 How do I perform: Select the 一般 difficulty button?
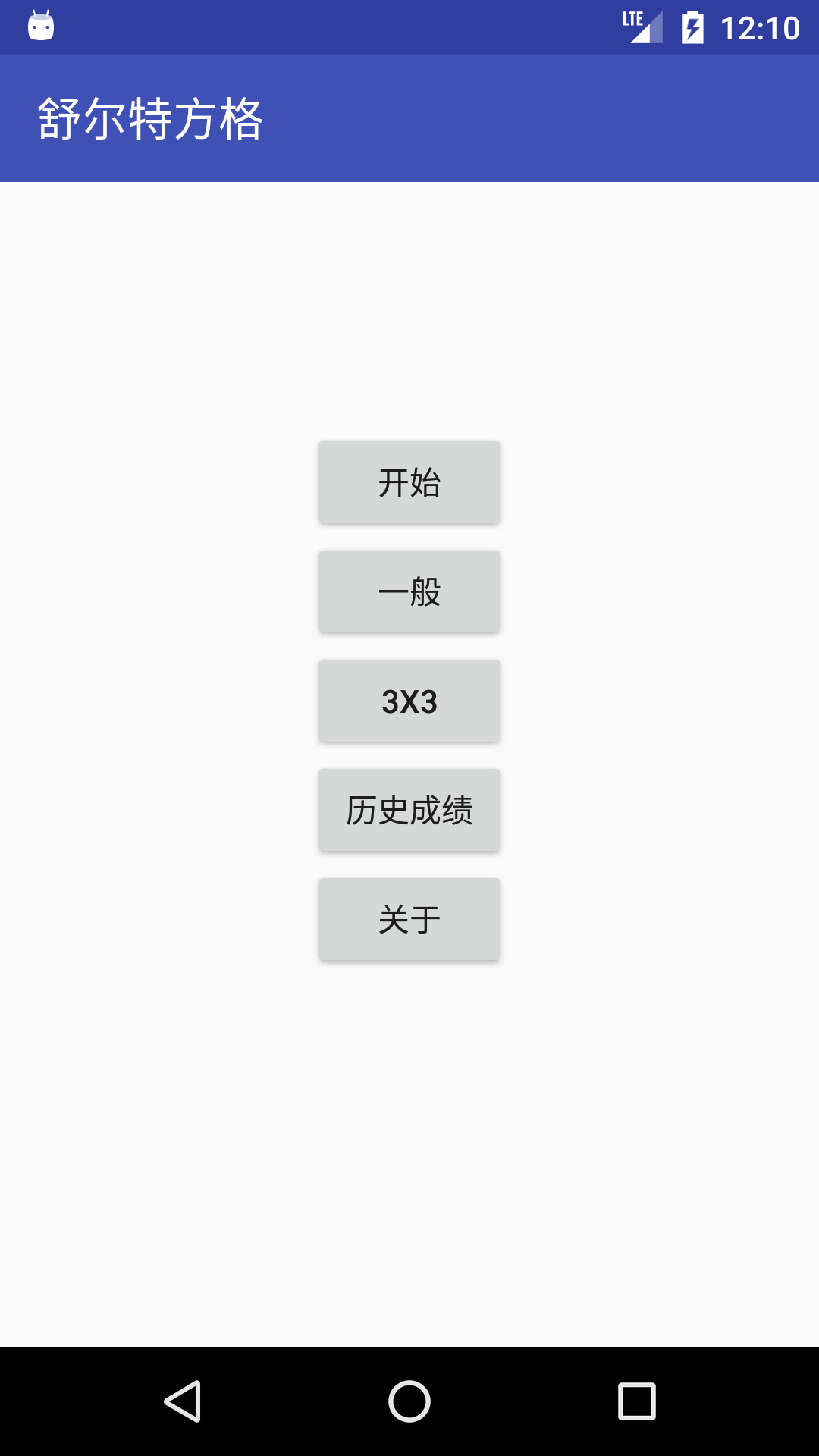pos(409,591)
